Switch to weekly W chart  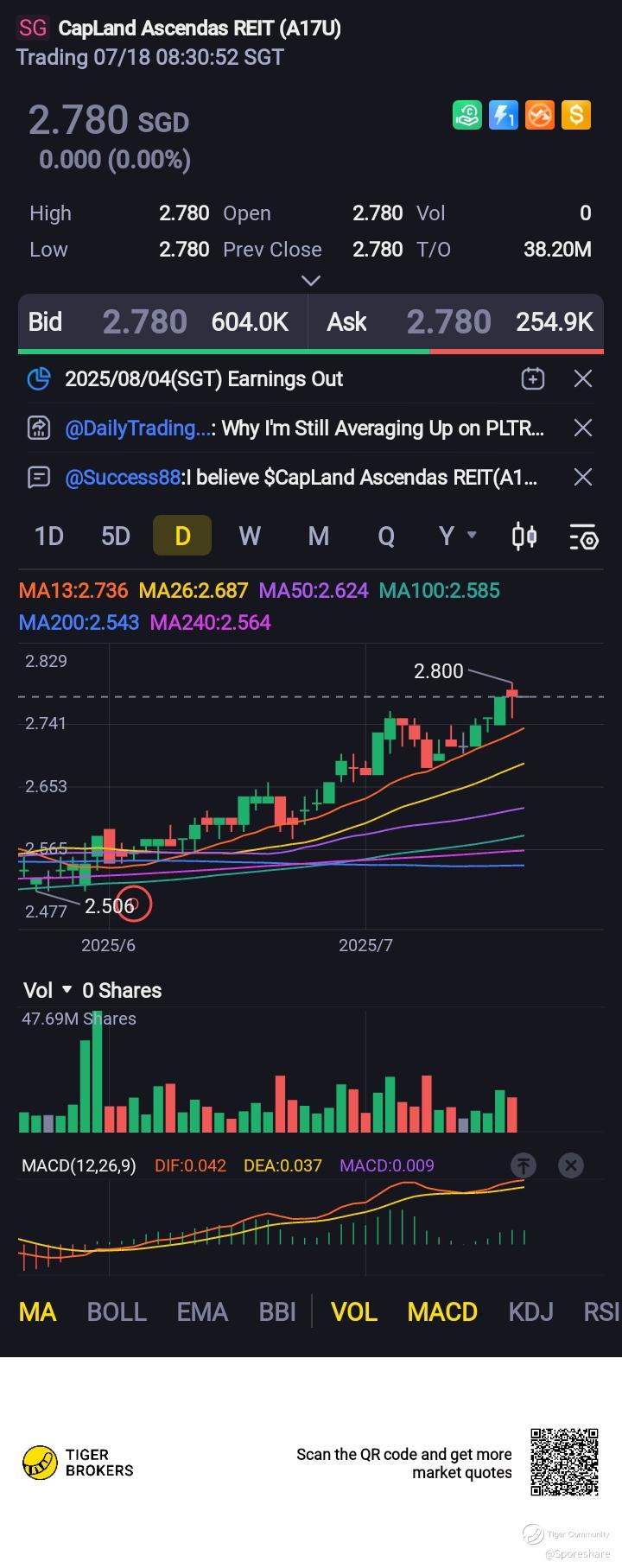(x=250, y=536)
